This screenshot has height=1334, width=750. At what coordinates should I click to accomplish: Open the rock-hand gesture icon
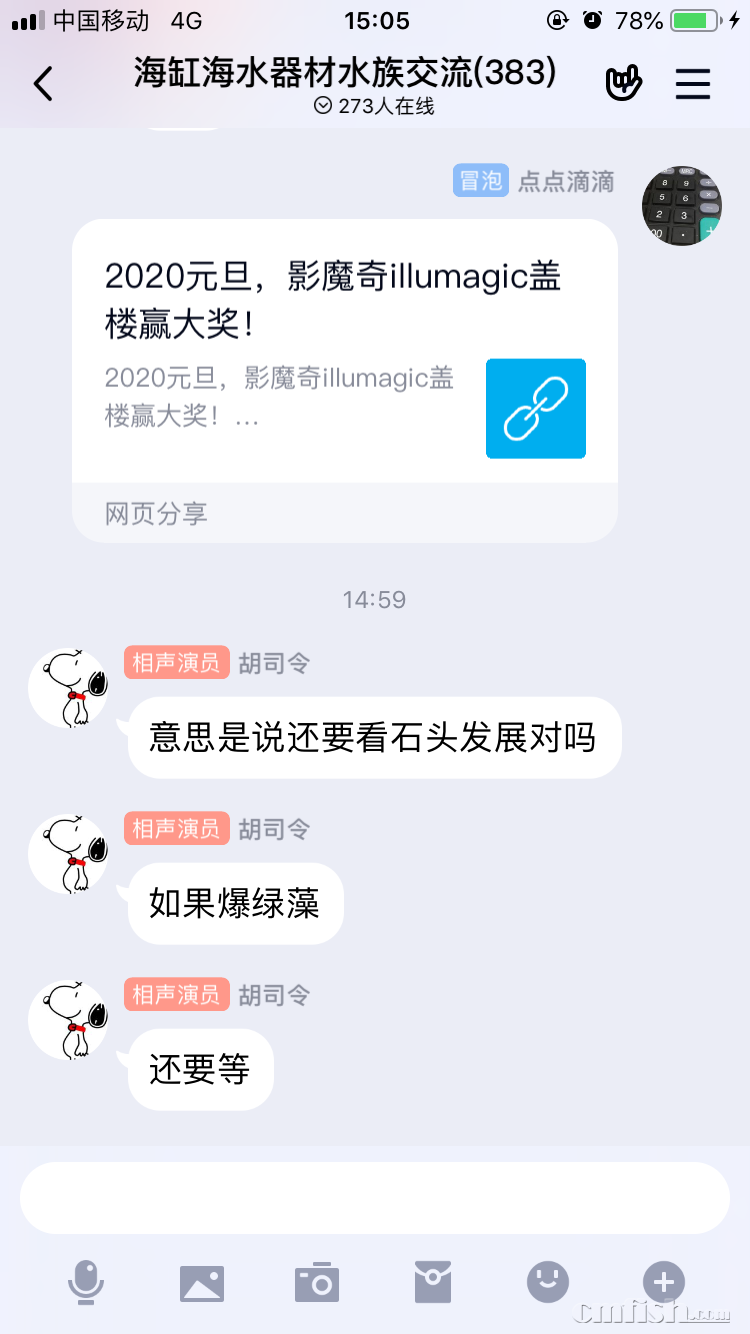tap(624, 84)
